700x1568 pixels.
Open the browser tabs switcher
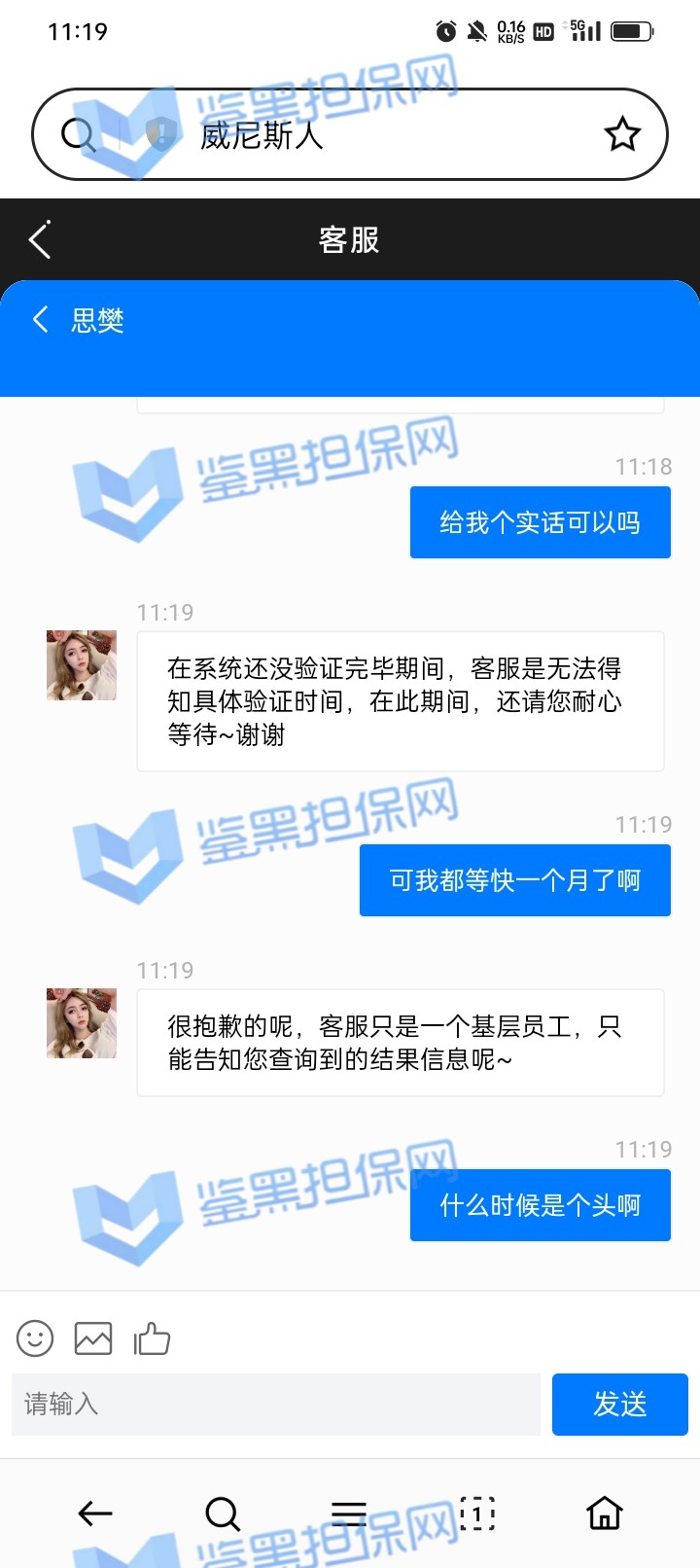tap(476, 1514)
